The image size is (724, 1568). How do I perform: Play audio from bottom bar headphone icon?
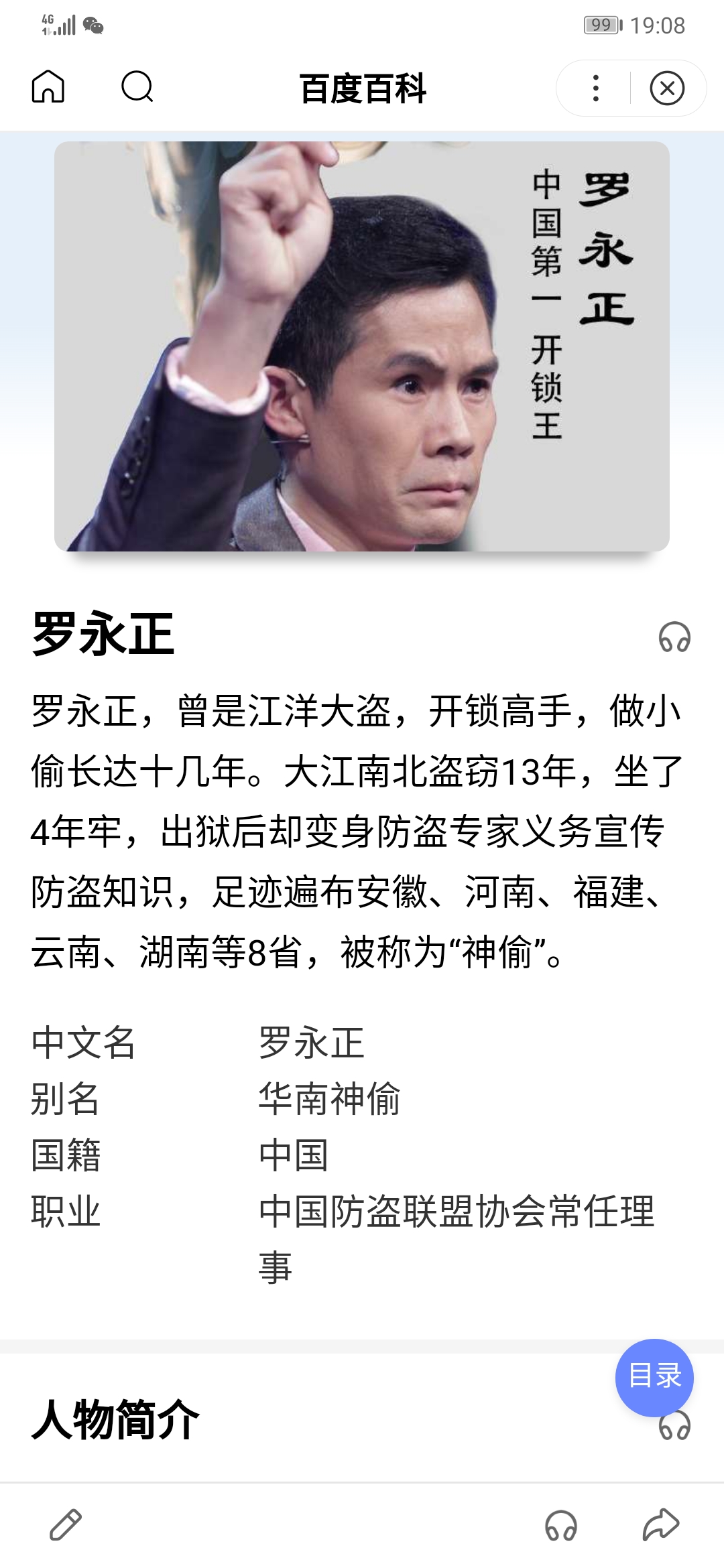561,1525
